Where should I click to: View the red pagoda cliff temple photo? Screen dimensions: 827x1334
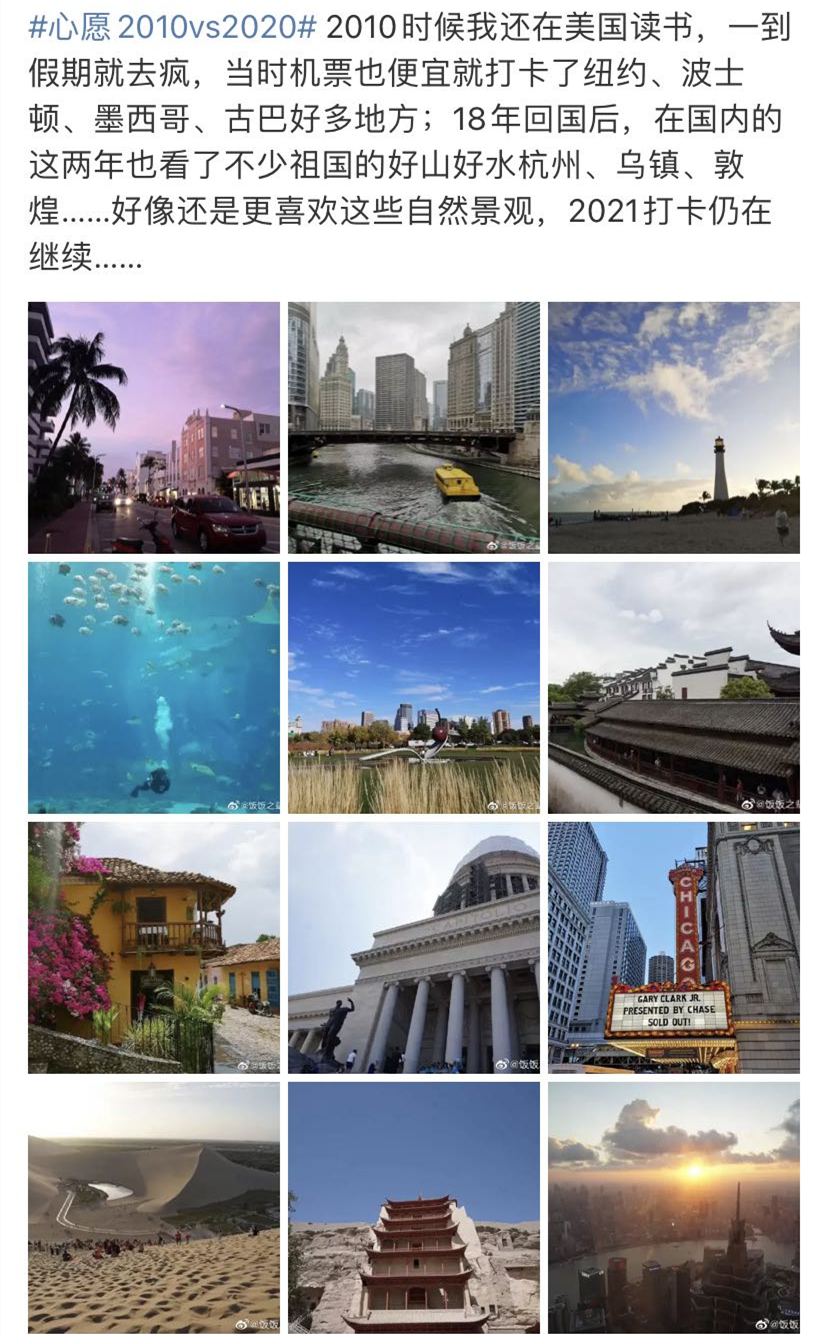(x=414, y=1207)
